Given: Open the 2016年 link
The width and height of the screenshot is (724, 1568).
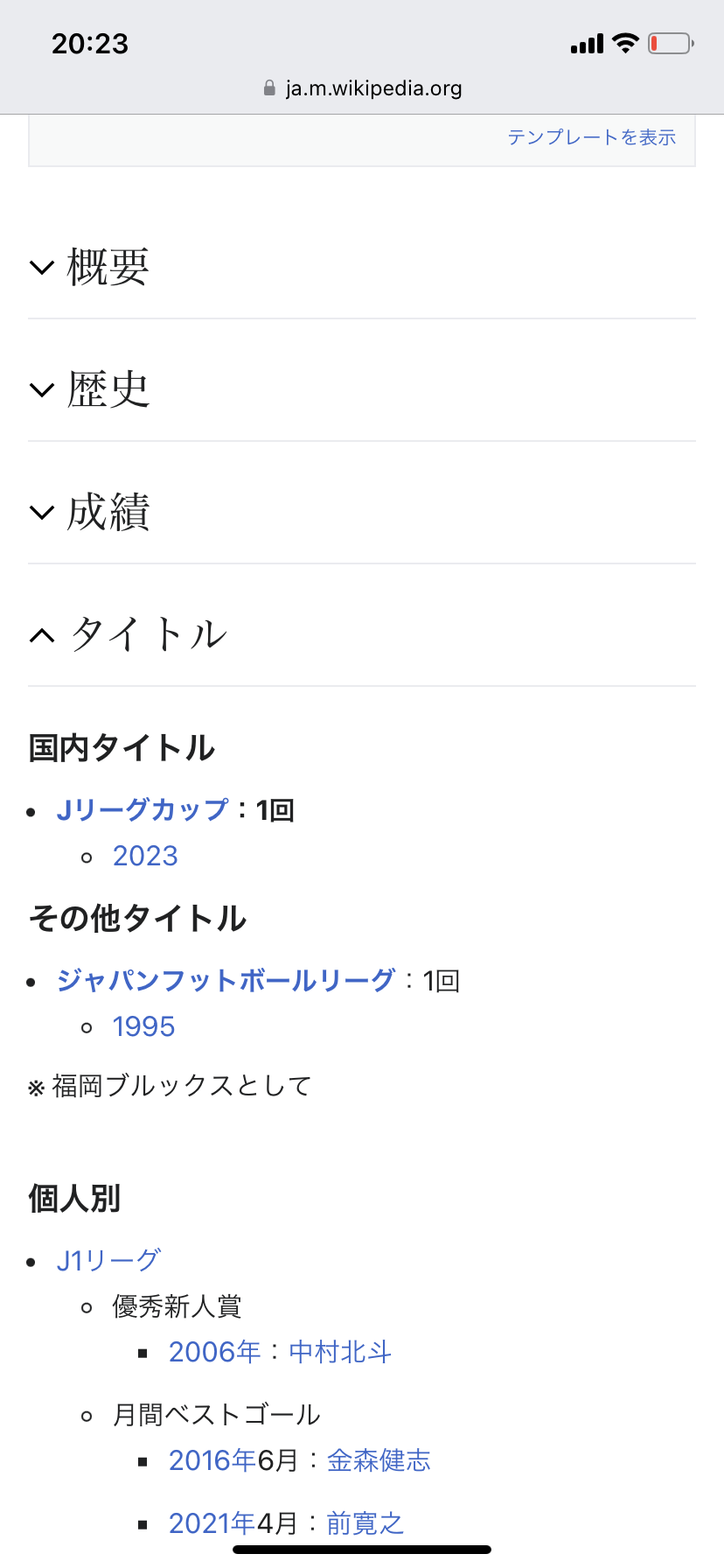Looking at the screenshot, I should tap(212, 1460).
